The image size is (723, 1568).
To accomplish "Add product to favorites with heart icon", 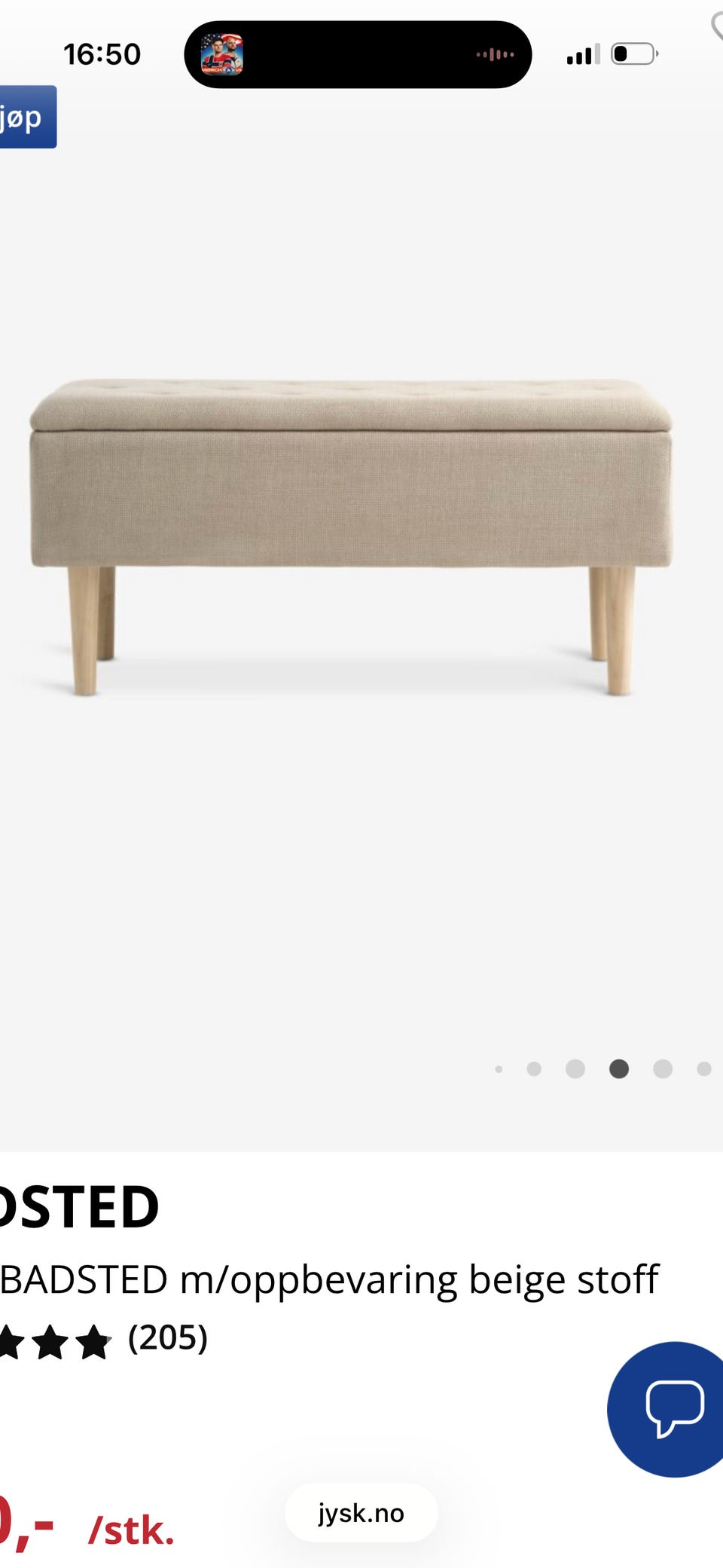I will coord(717,26).
